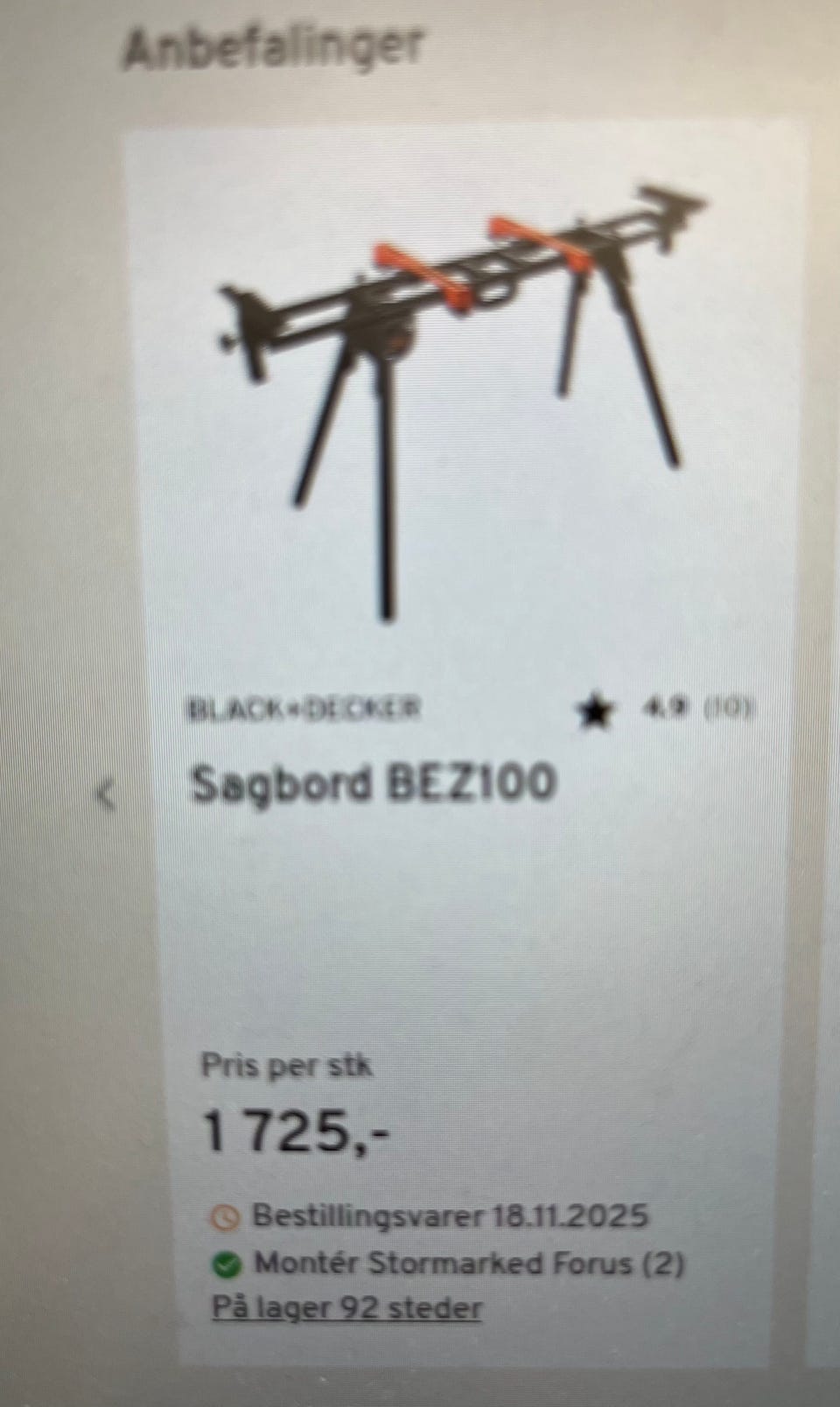Toggle the order-item delivery status indicator
This screenshot has height=1407, width=840.
[226, 1216]
